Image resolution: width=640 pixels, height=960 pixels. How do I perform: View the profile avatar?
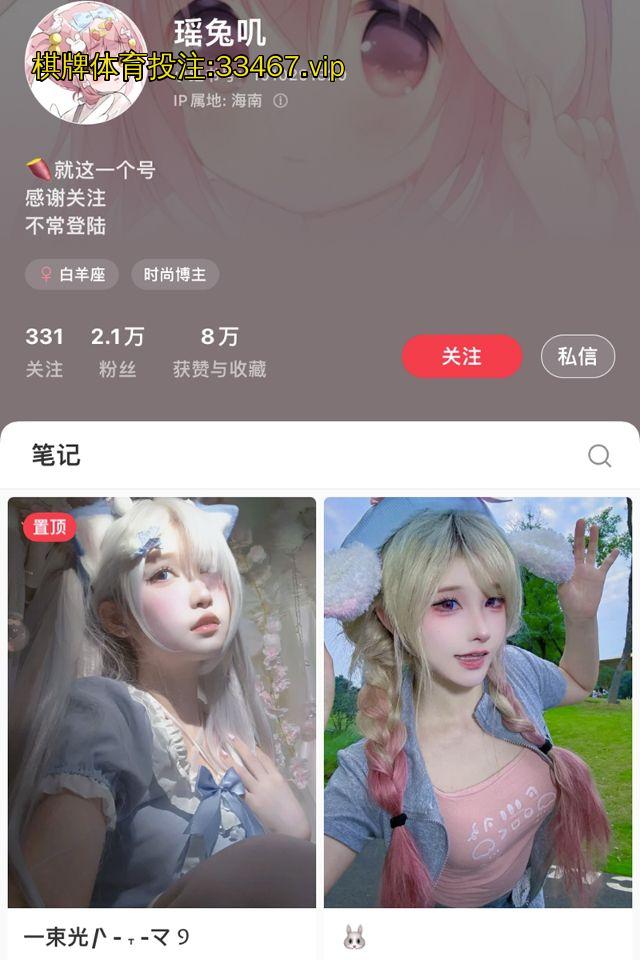pos(86,62)
